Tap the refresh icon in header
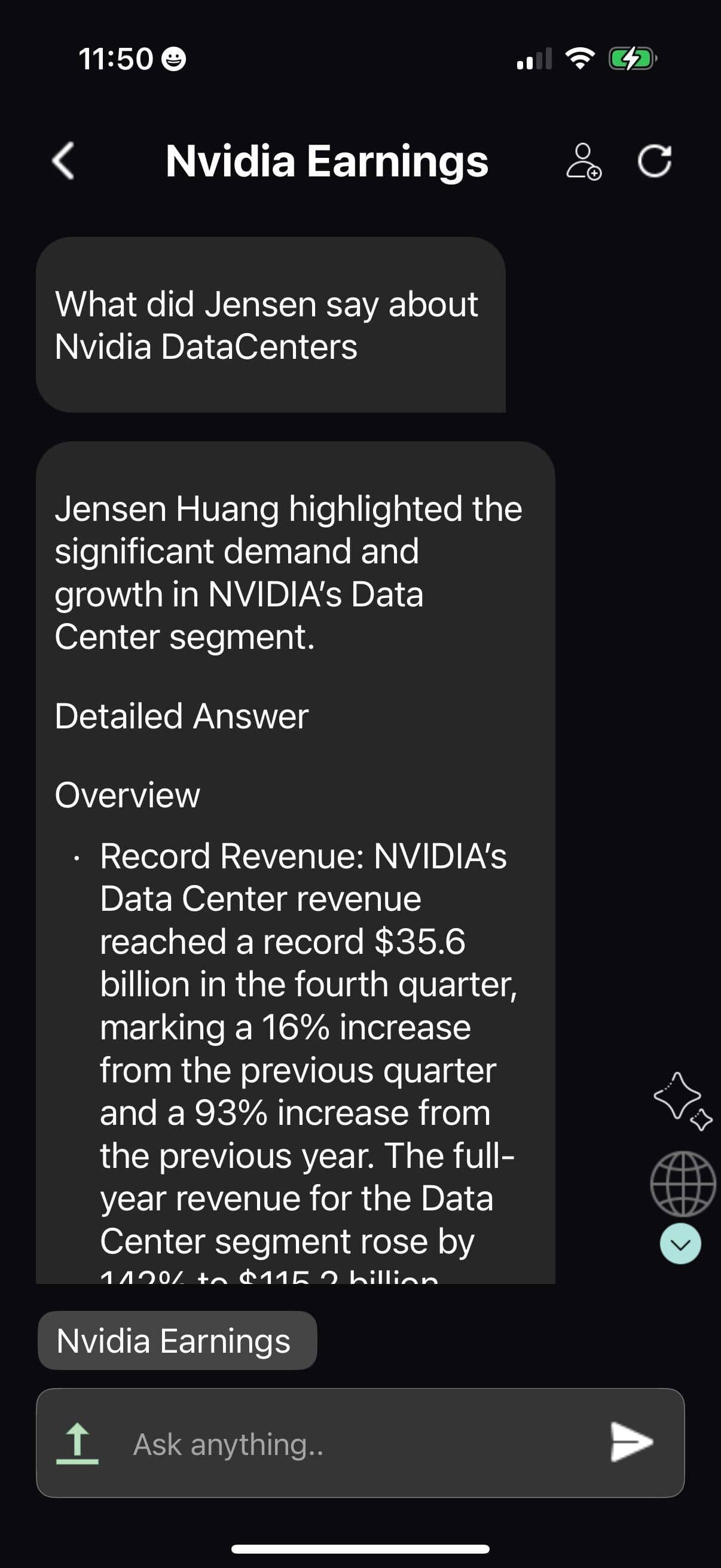Viewport: 721px width, 1568px height. point(654,161)
